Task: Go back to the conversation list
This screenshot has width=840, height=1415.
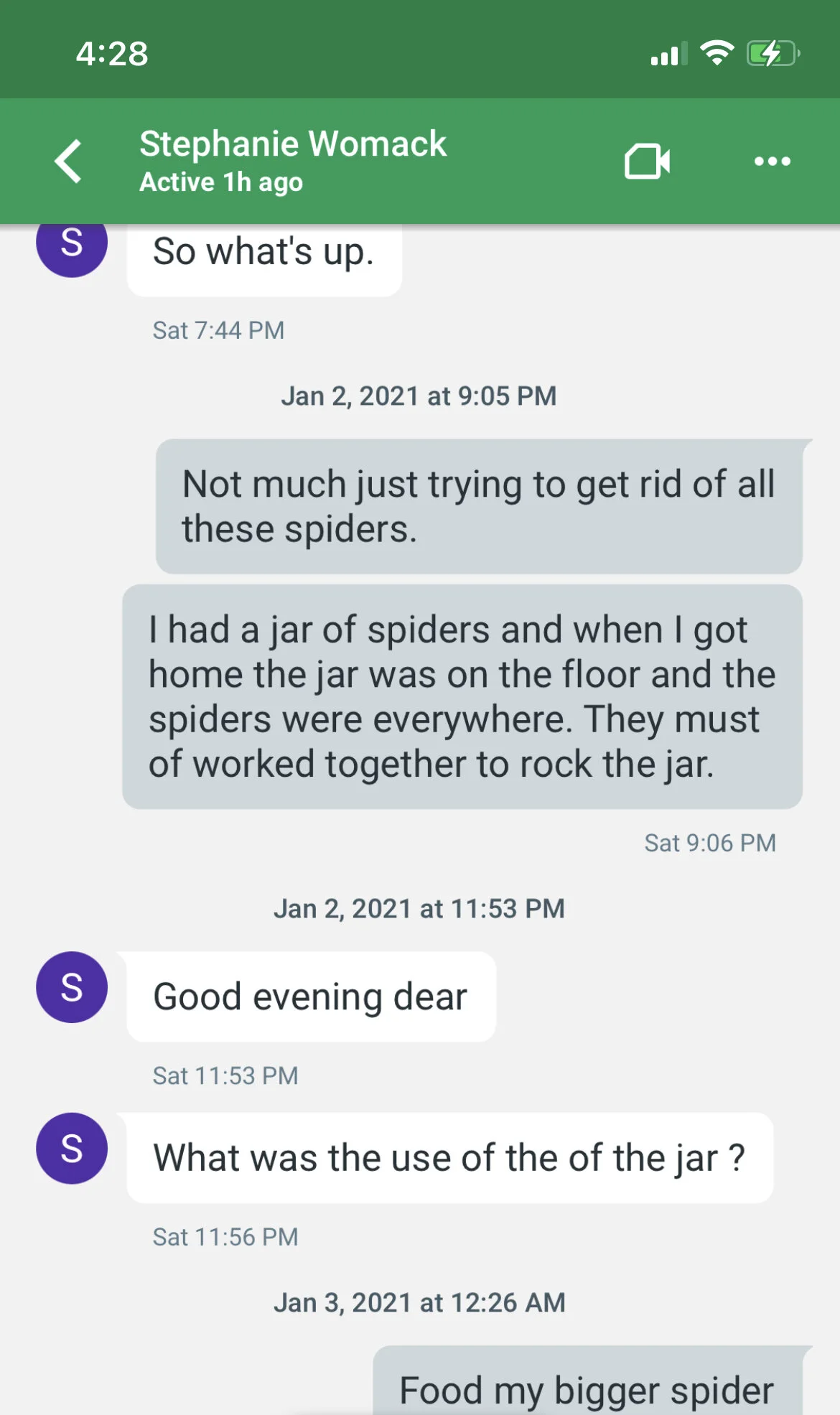Action: pos(69,161)
